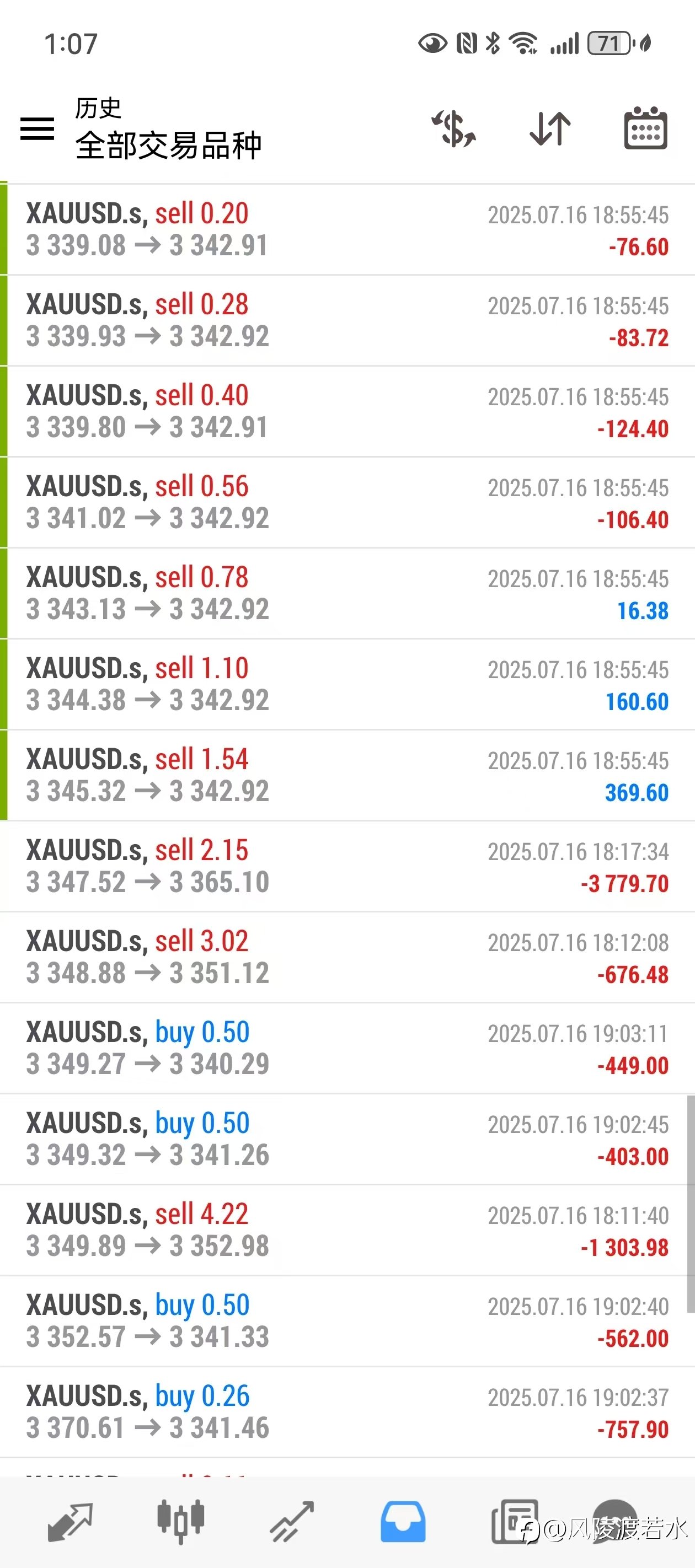Open the sort order arrows
The width and height of the screenshot is (695, 1568).
[550, 128]
